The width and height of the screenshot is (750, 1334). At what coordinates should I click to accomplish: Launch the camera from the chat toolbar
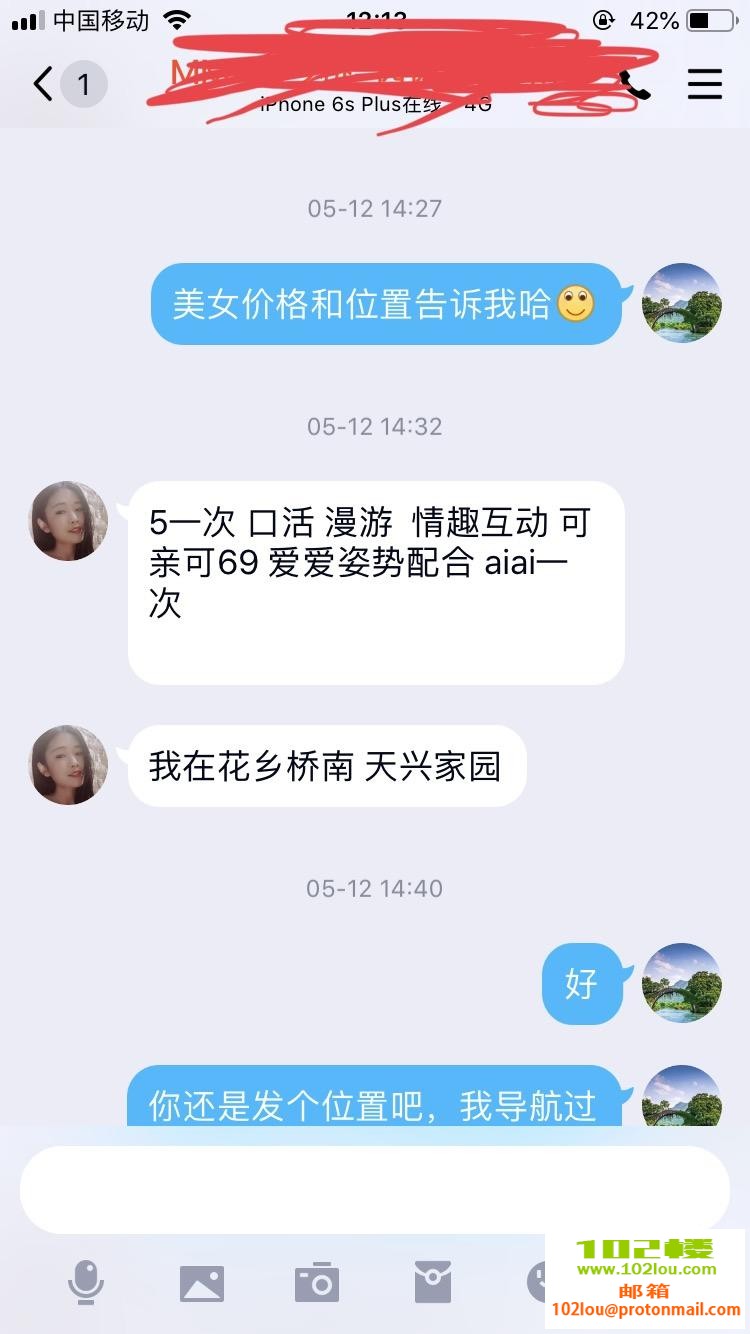317,1282
